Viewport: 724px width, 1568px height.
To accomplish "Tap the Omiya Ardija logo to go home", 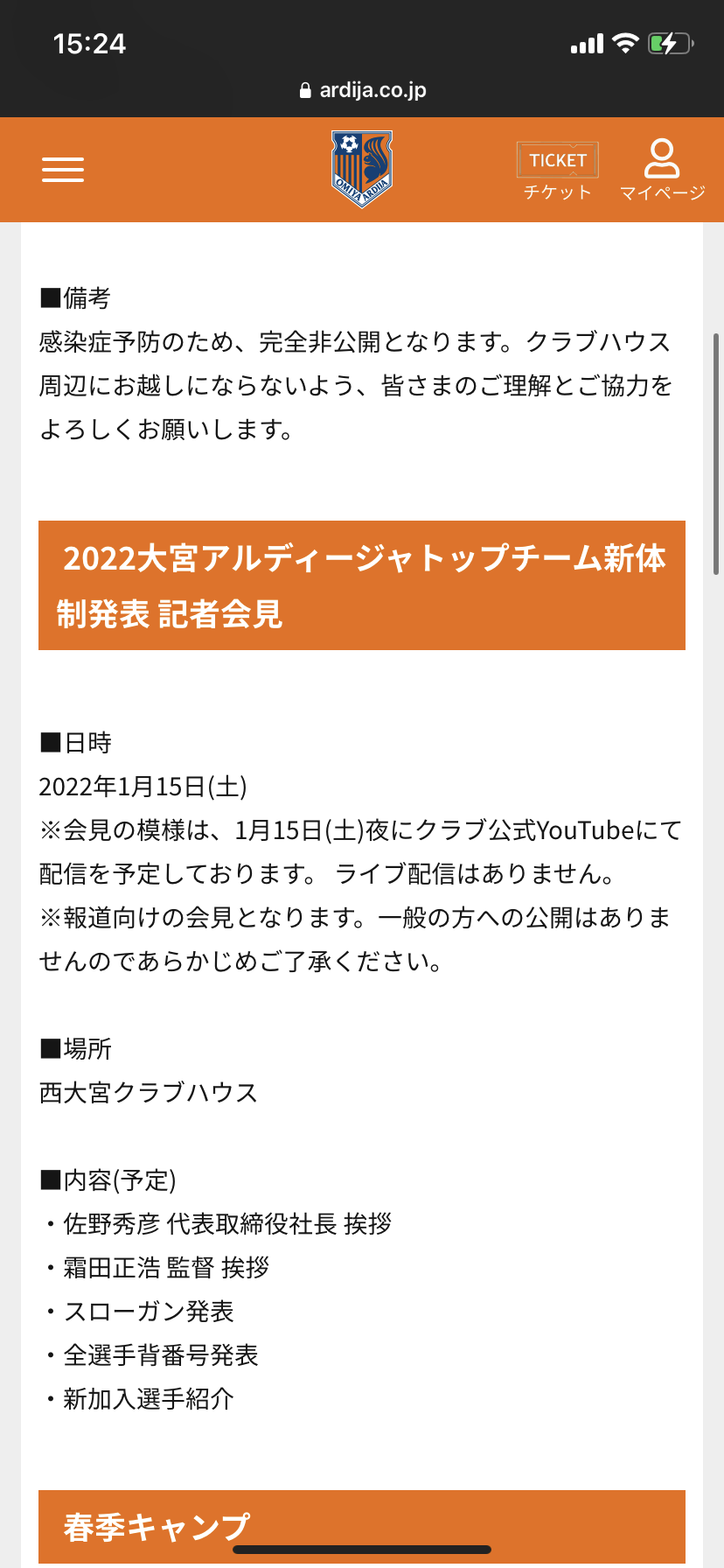I will [x=361, y=169].
